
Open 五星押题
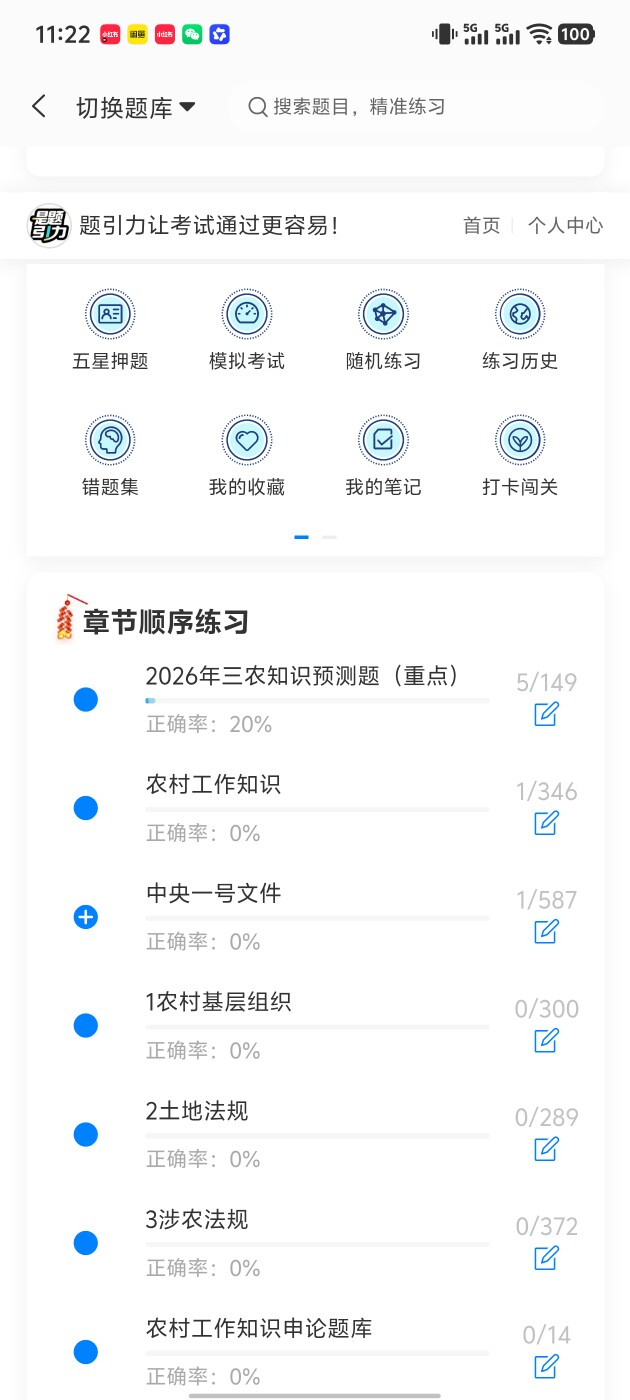tap(110, 331)
